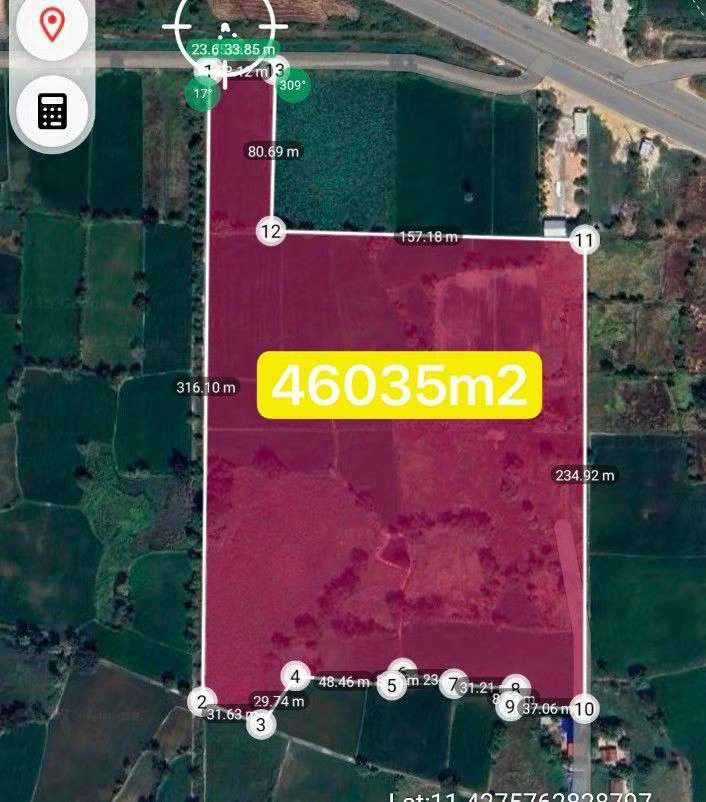
Task: Choose boundary point 3
Action: click(x=261, y=725)
